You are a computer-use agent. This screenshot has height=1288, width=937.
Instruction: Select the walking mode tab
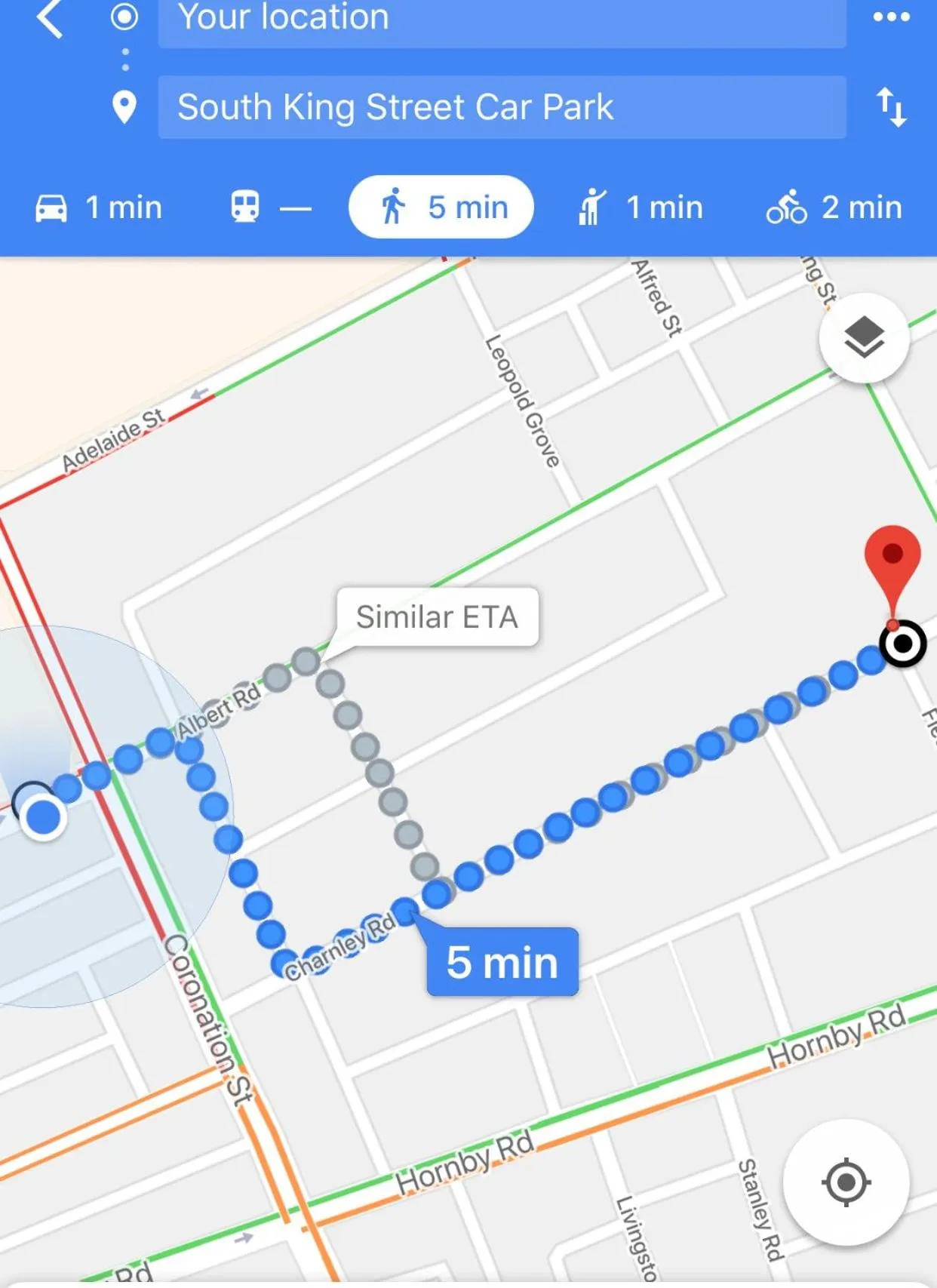pos(441,207)
